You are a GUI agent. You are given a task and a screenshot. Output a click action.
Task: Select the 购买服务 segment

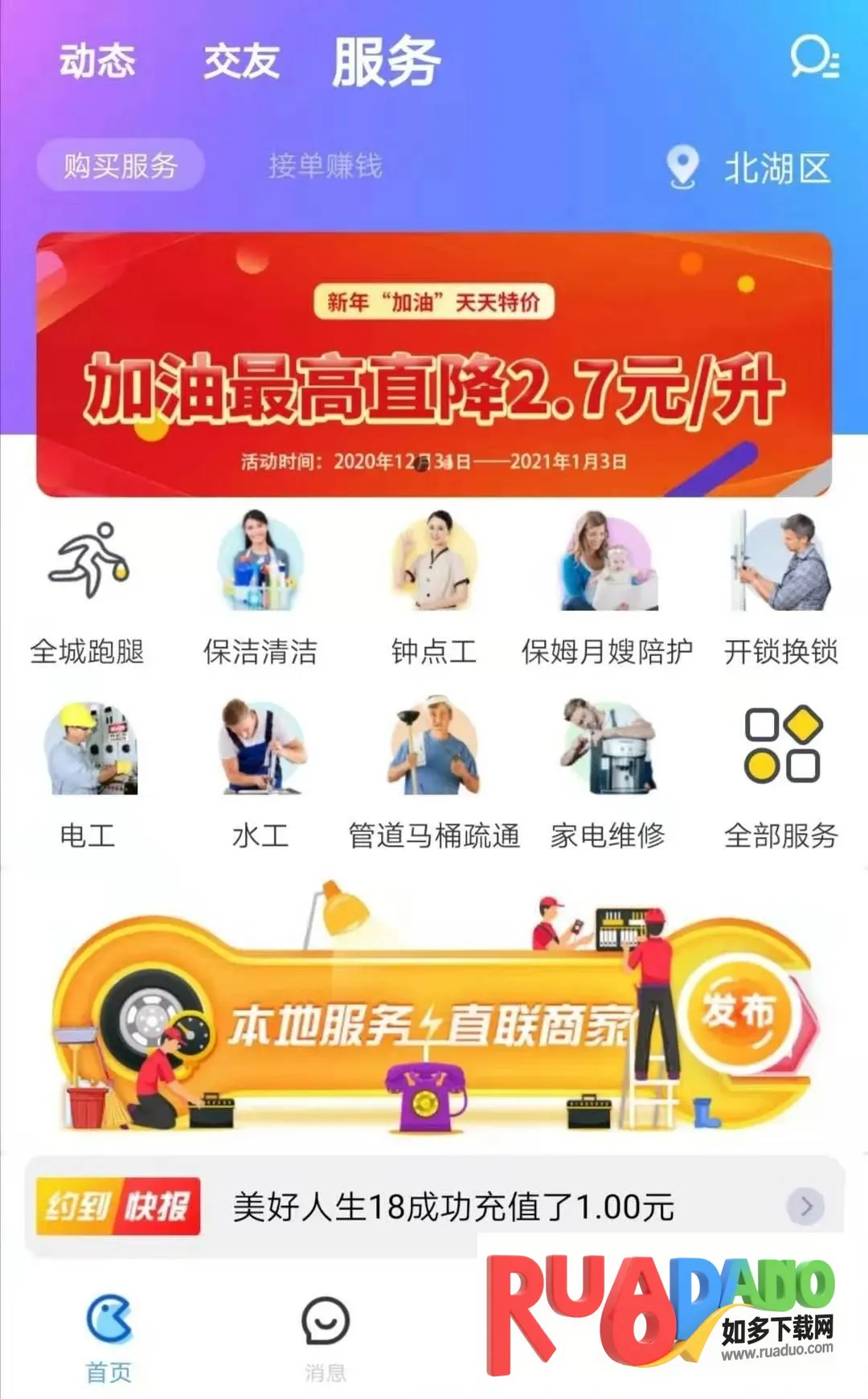point(121,166)
